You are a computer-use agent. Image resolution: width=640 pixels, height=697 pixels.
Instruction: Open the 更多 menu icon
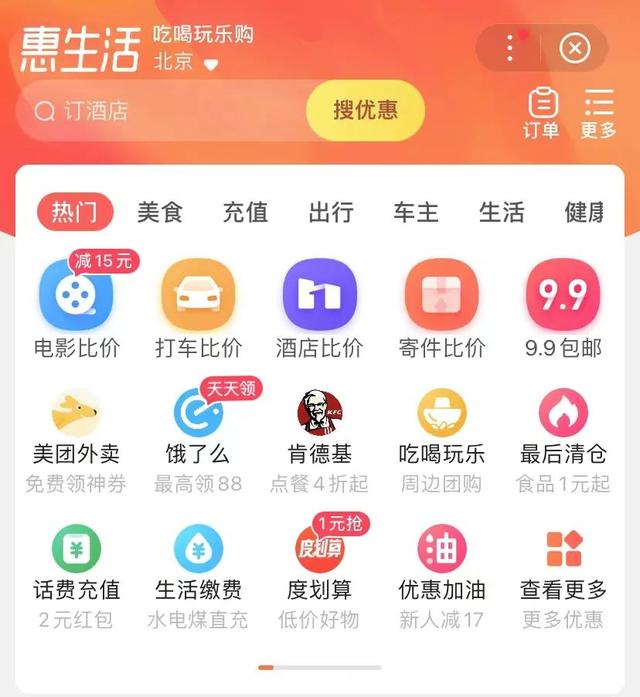(x=598, y=112)
